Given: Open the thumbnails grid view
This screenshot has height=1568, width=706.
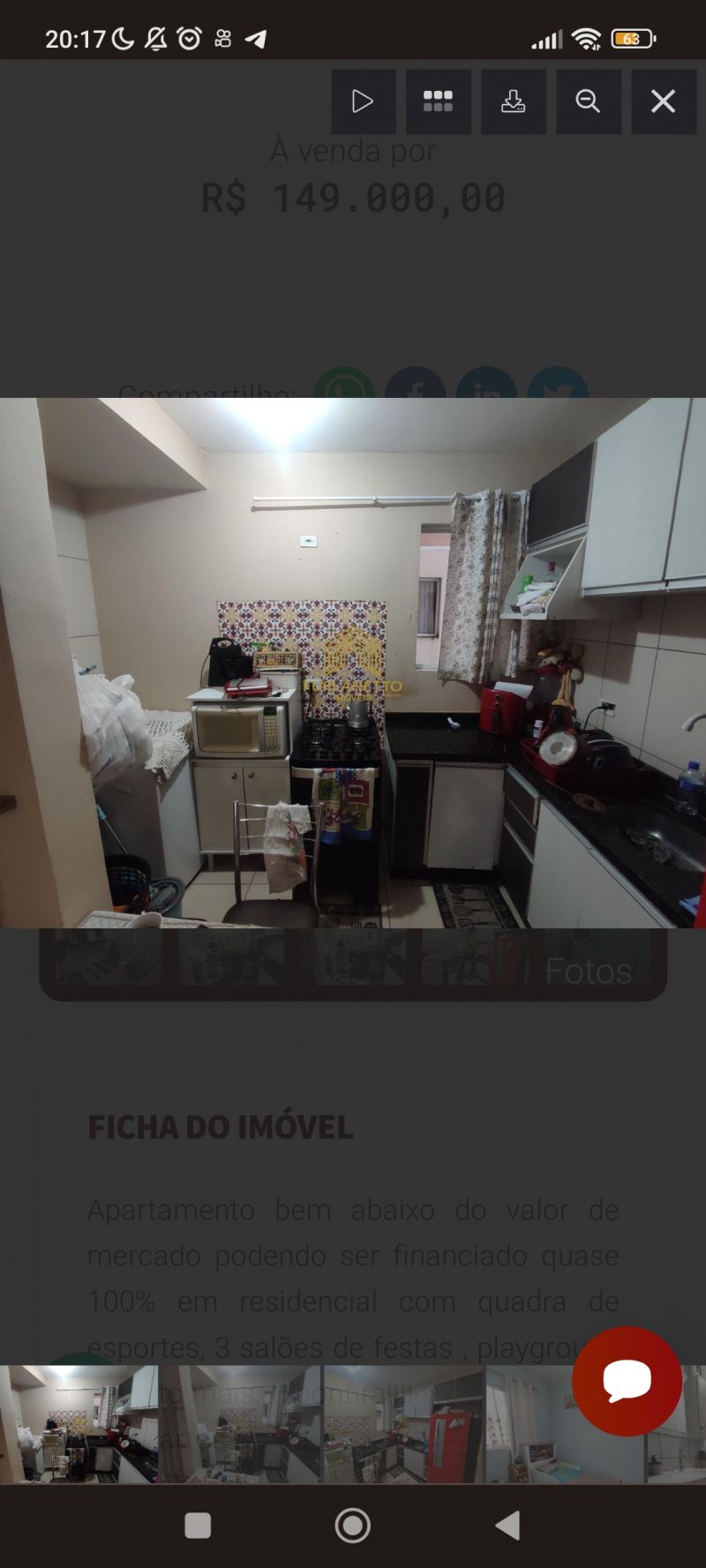Looking at the screenshot, I should (x=438, y=101).
